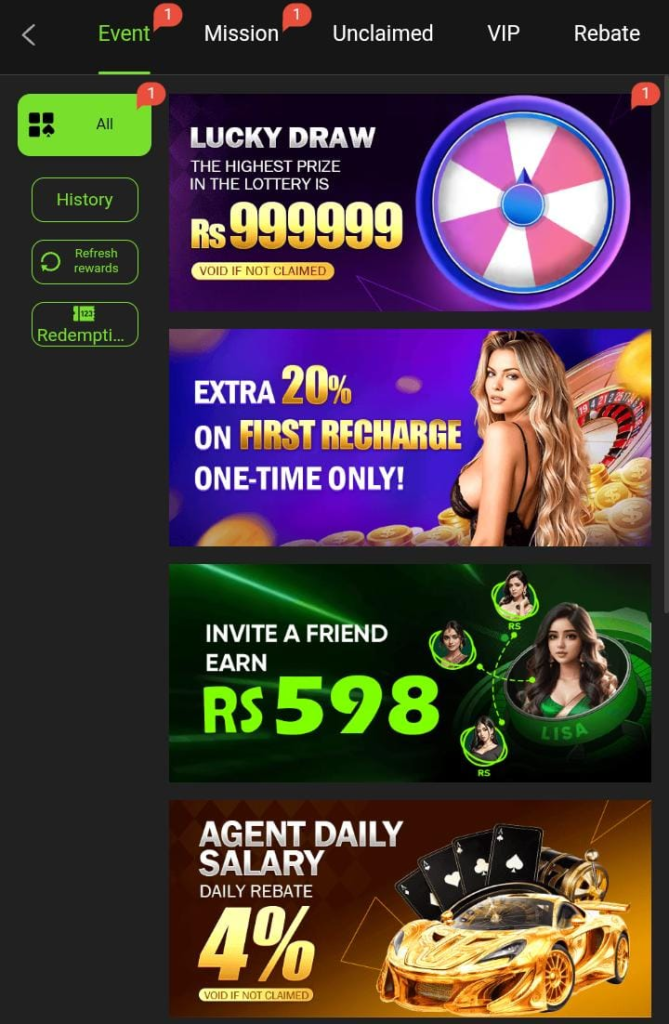This screenshot has height=1024, width=669.
Task: Open the Invite a Friend banner
Action: pyautogui.click(x=409, y=673)
